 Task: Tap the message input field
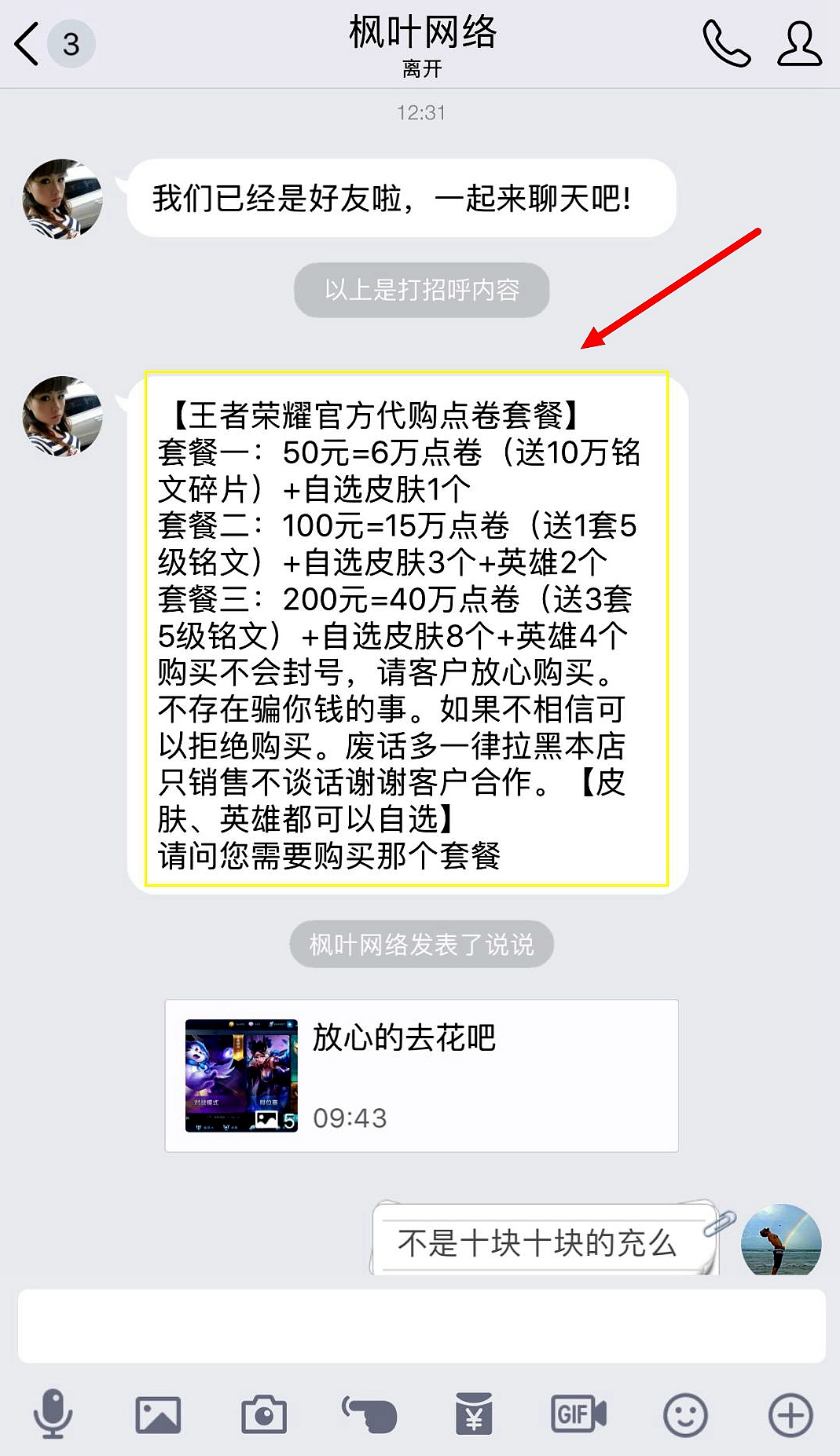point(420,1323)
